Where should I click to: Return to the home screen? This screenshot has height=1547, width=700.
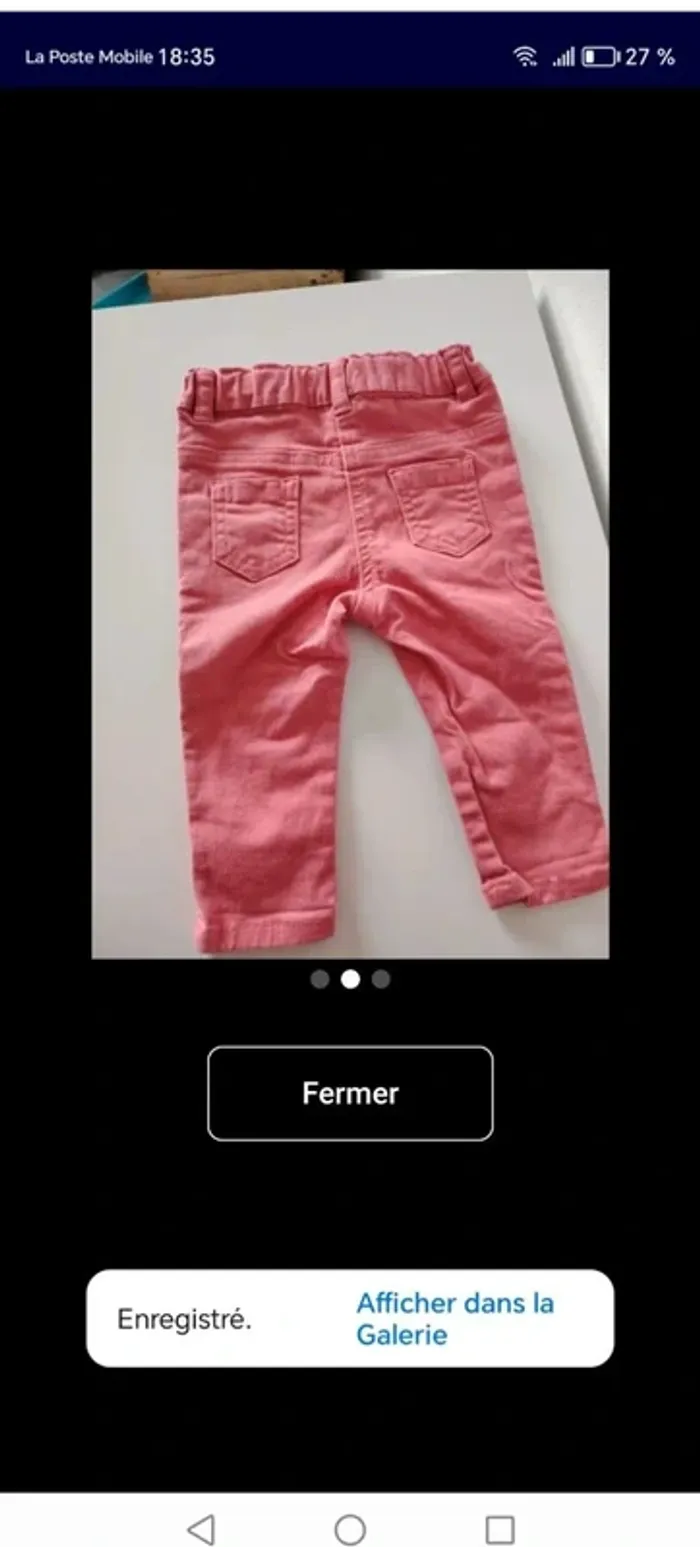350,1529
